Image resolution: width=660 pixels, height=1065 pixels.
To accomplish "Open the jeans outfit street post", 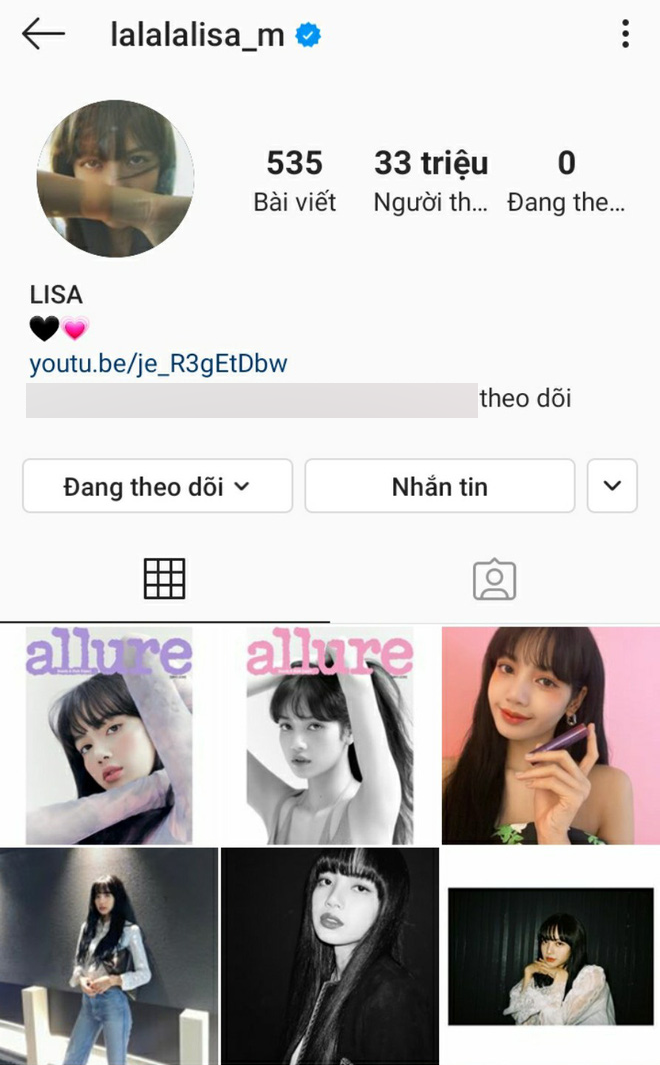I will tap(109, 956).
